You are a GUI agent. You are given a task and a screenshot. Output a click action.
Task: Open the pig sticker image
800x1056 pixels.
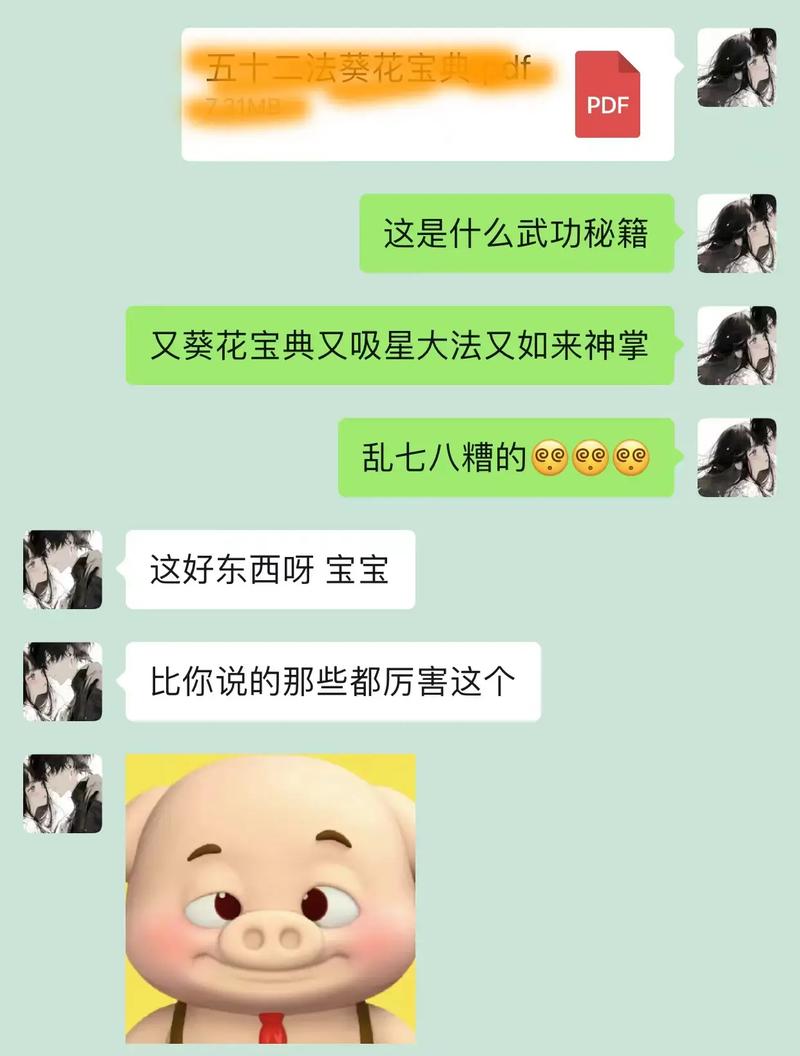coord(270,898)
